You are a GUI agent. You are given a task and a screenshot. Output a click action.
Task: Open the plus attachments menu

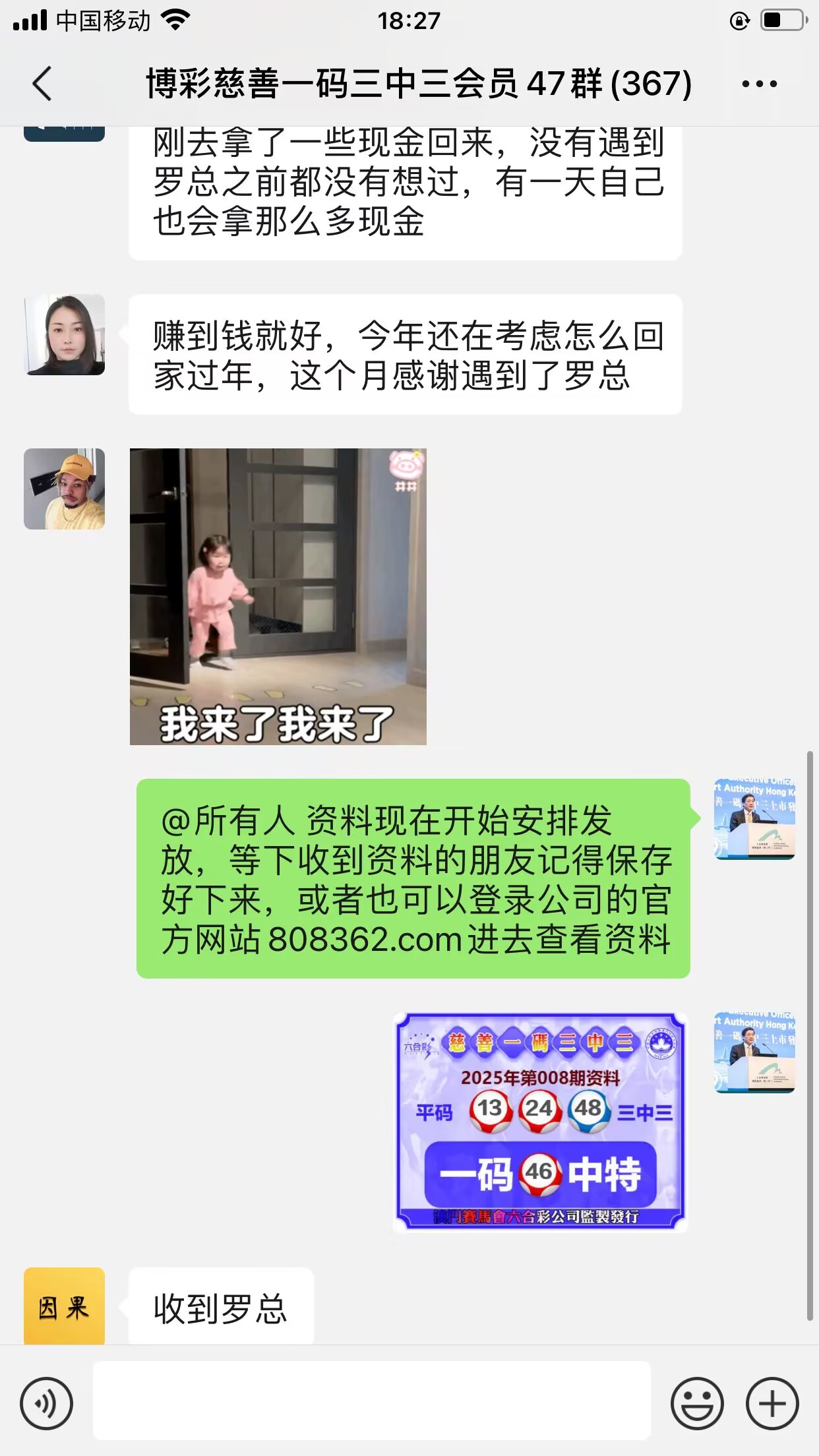click(x=772, y=1403)
